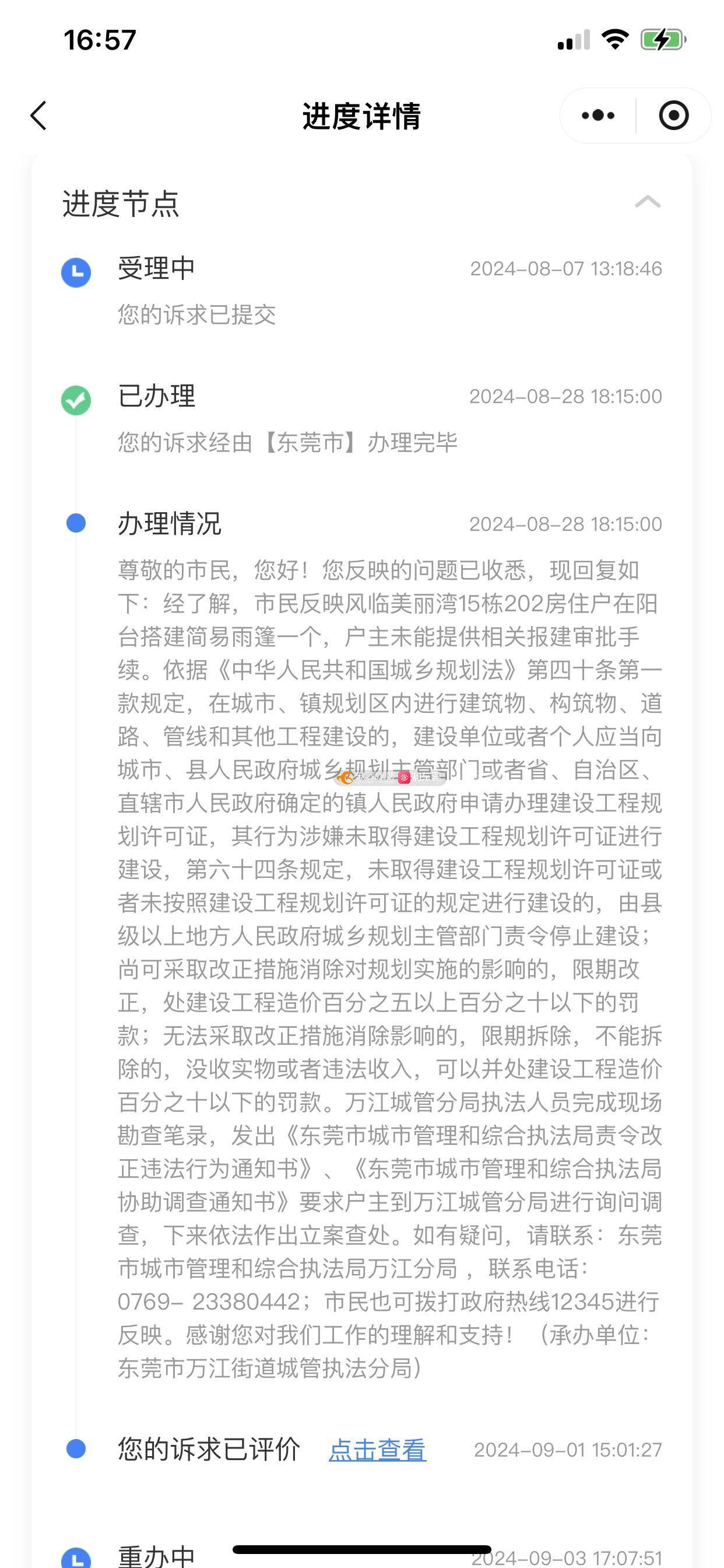Collapse the 进度节点 section
This screenshot has width=724, height=1568.
click(647, 202)
